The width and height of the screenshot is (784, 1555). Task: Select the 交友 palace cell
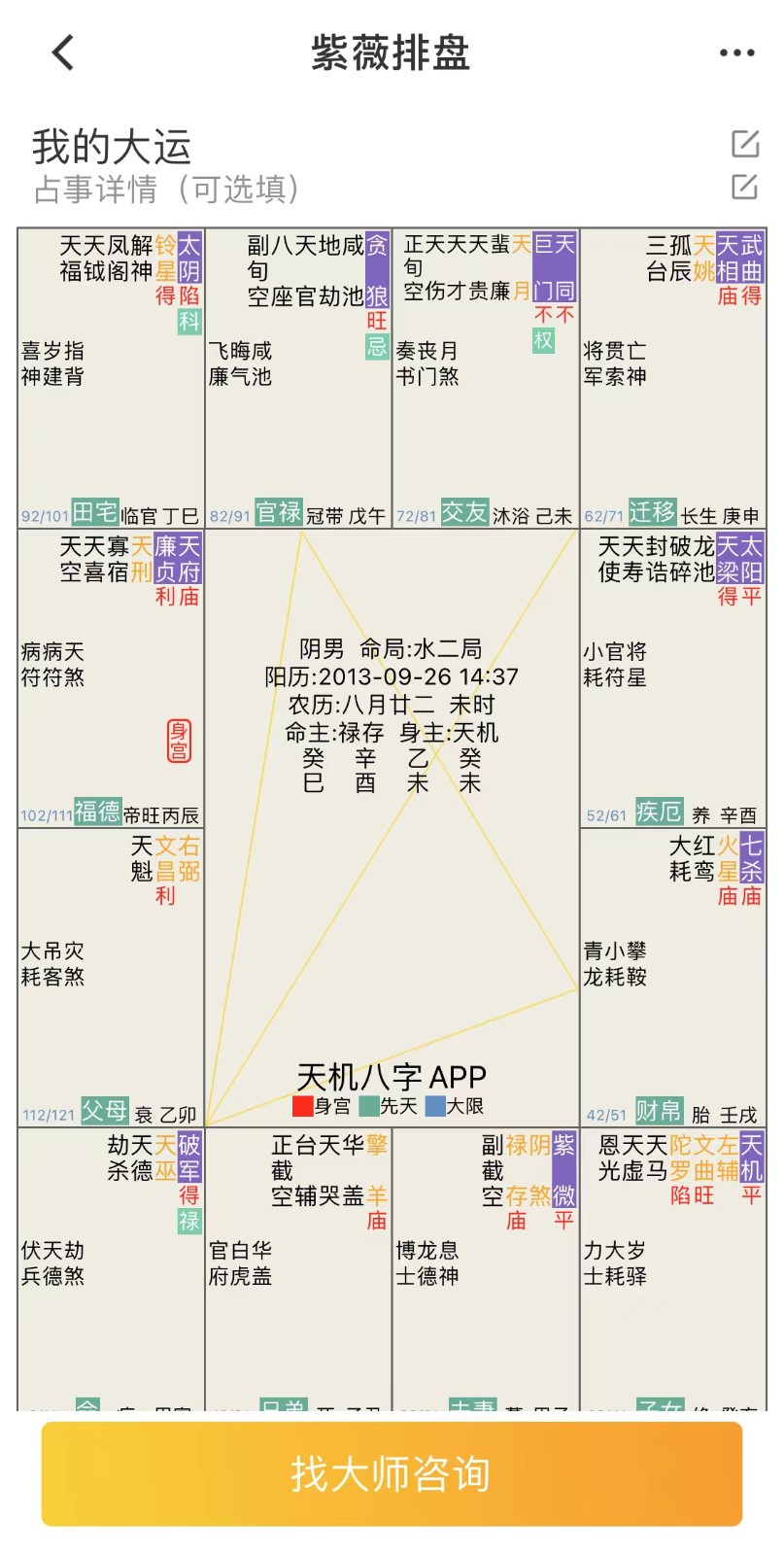pyautogui.click(x=486, y=379)
